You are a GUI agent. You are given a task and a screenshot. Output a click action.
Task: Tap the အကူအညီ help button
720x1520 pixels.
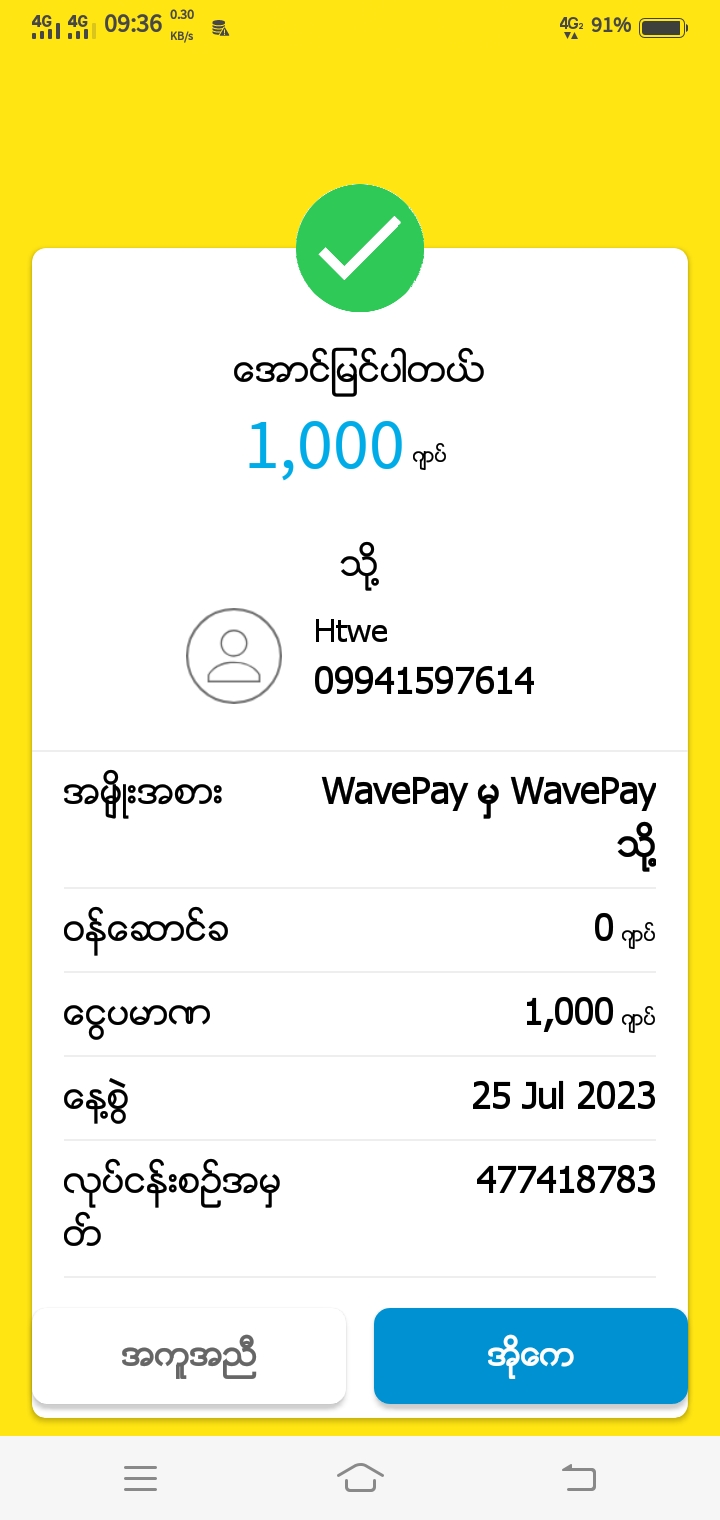pyautogui.click(x=189, y=1356)
